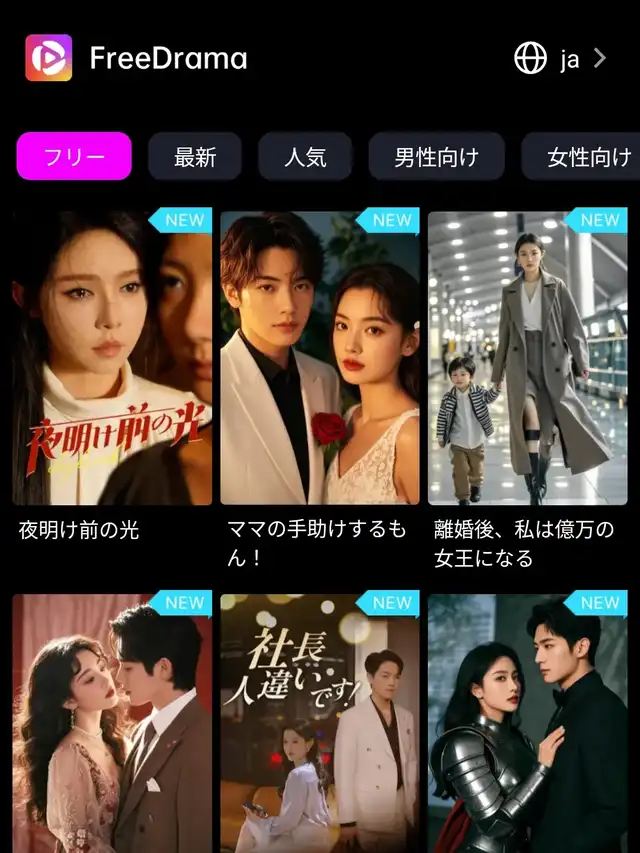Open the drama with the armored woman
Image resolution: width=640 pixels, height=853 pixels.
528,722
